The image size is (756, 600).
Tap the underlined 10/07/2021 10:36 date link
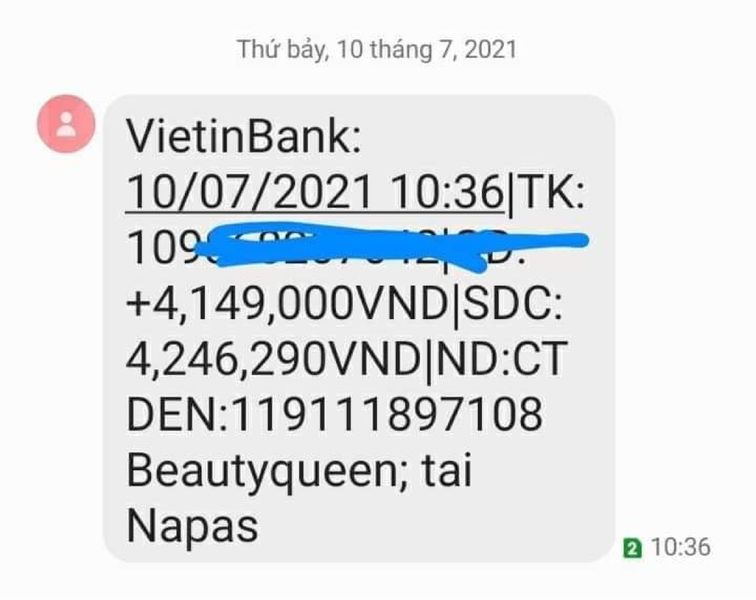316,188
